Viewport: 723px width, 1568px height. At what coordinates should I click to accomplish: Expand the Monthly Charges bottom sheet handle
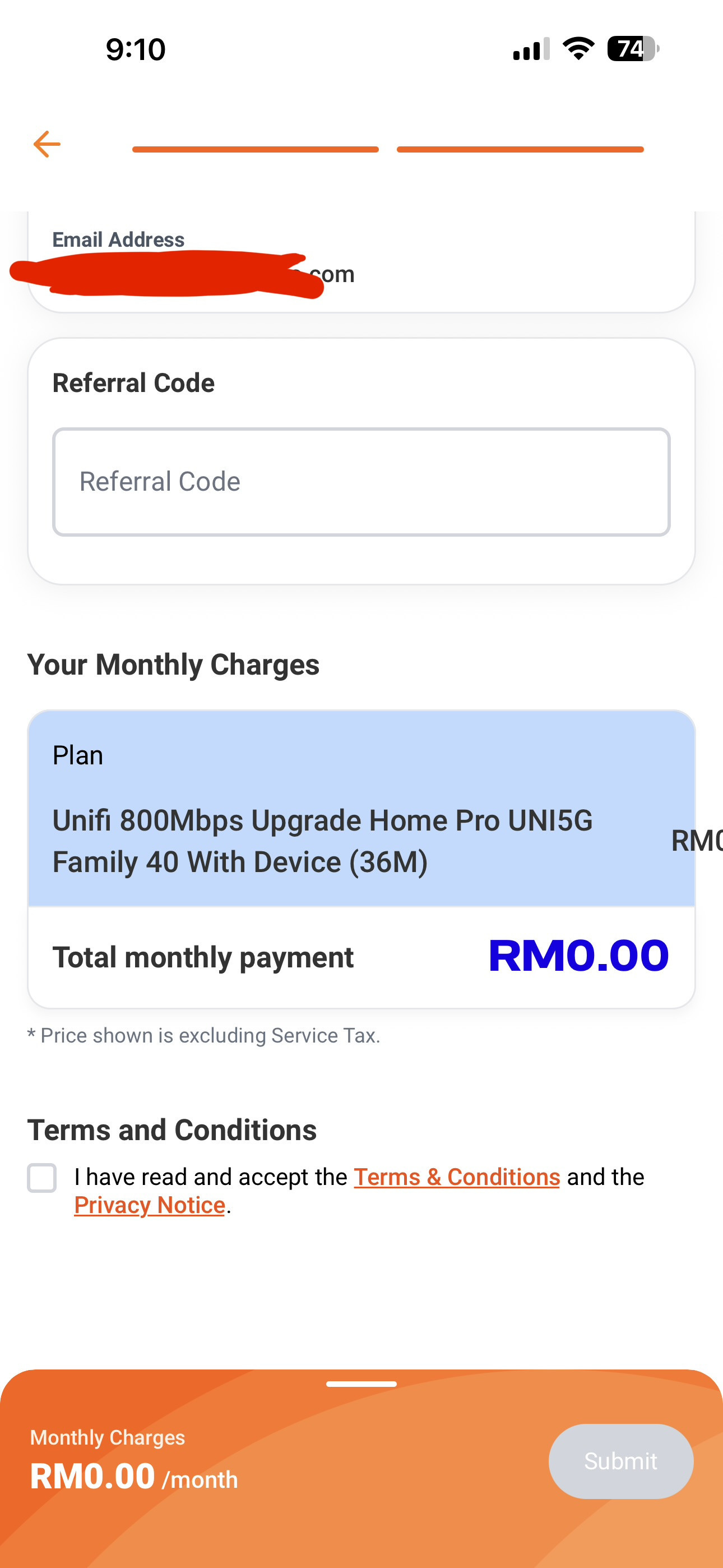coord(361,1383)
